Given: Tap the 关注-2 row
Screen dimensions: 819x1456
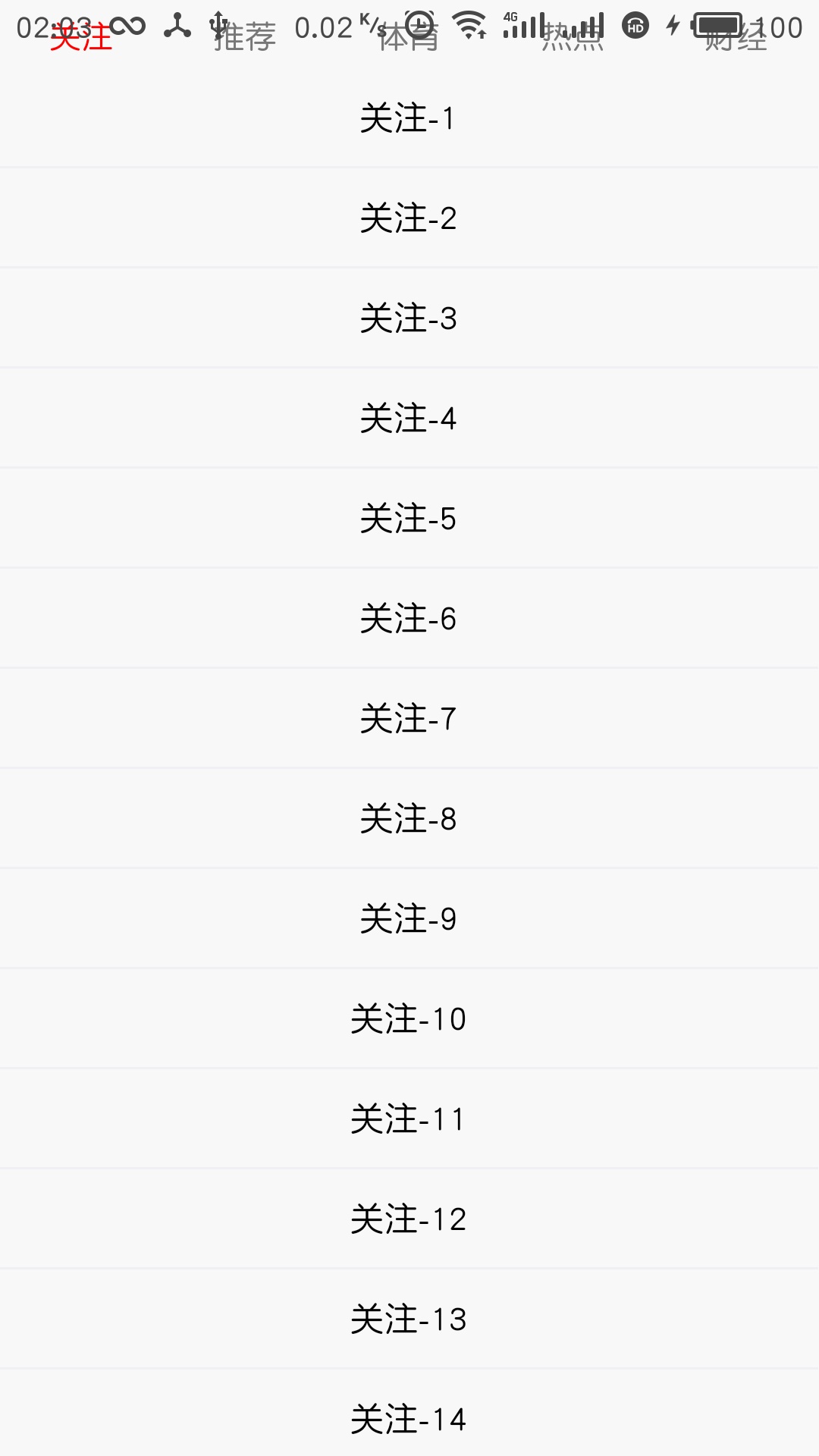Looking at the screenshot, I should click(408, 218).
